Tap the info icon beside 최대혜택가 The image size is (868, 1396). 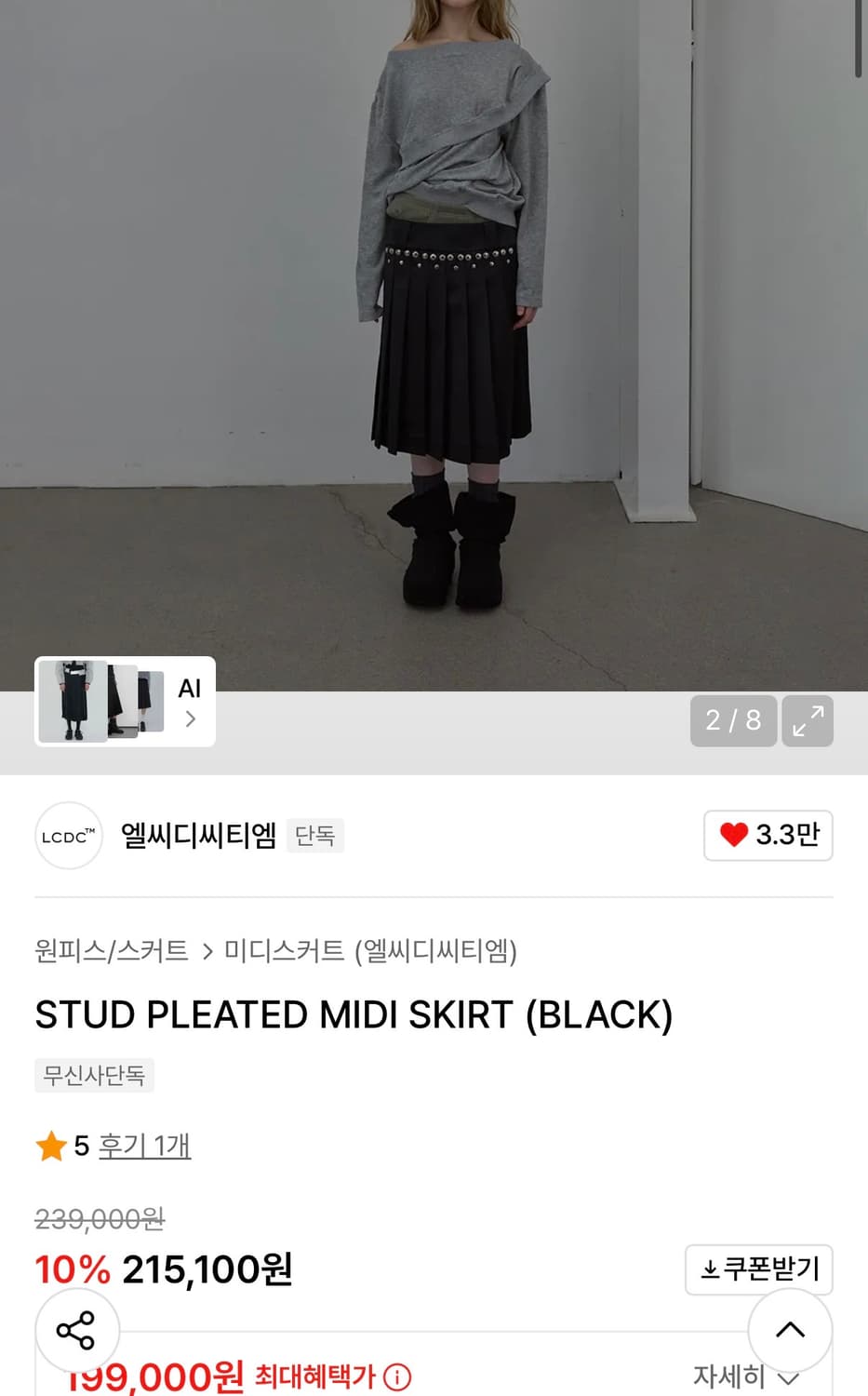397,1376
